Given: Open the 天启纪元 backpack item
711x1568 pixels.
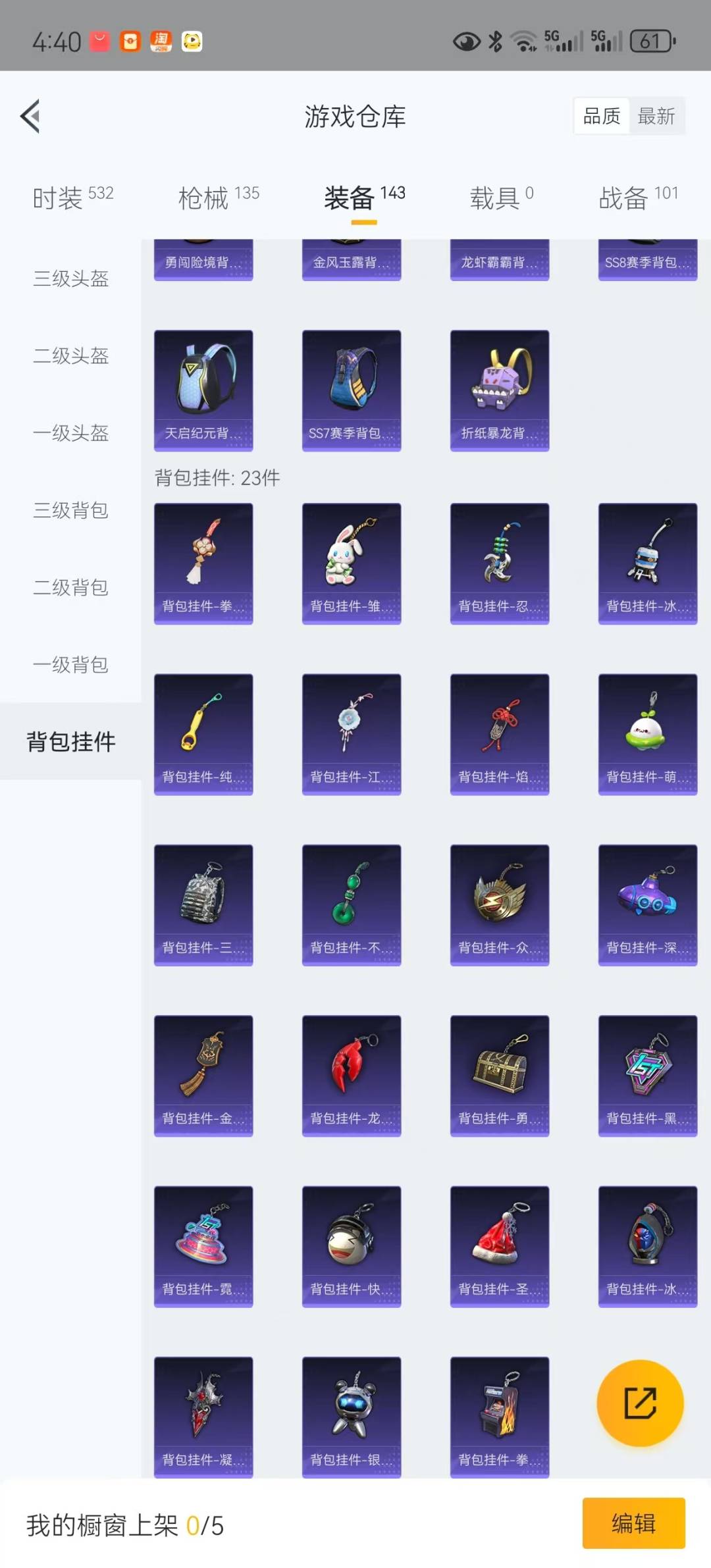Looking at the screenshot, I should click(x=203, y=390).
